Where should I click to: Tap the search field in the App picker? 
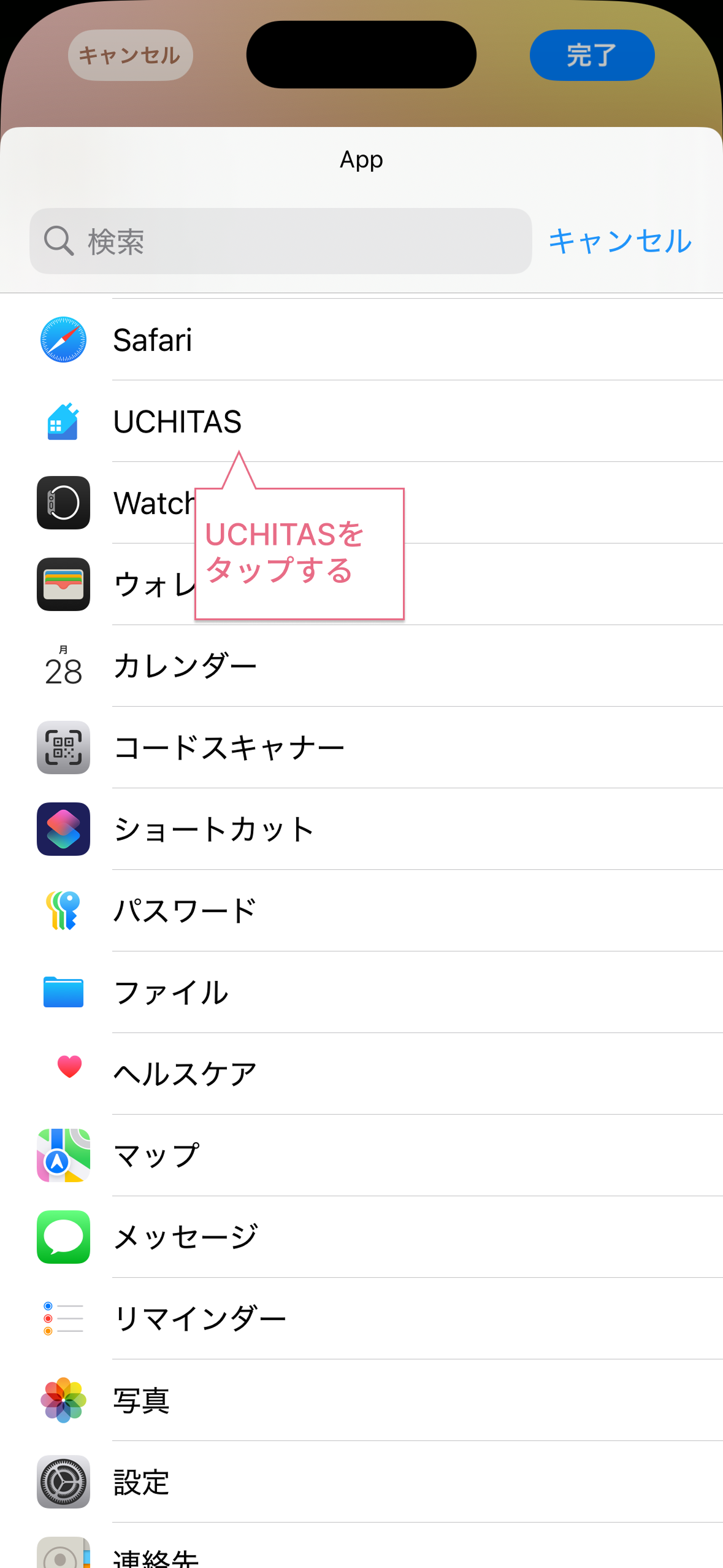[x=280, y=241]
